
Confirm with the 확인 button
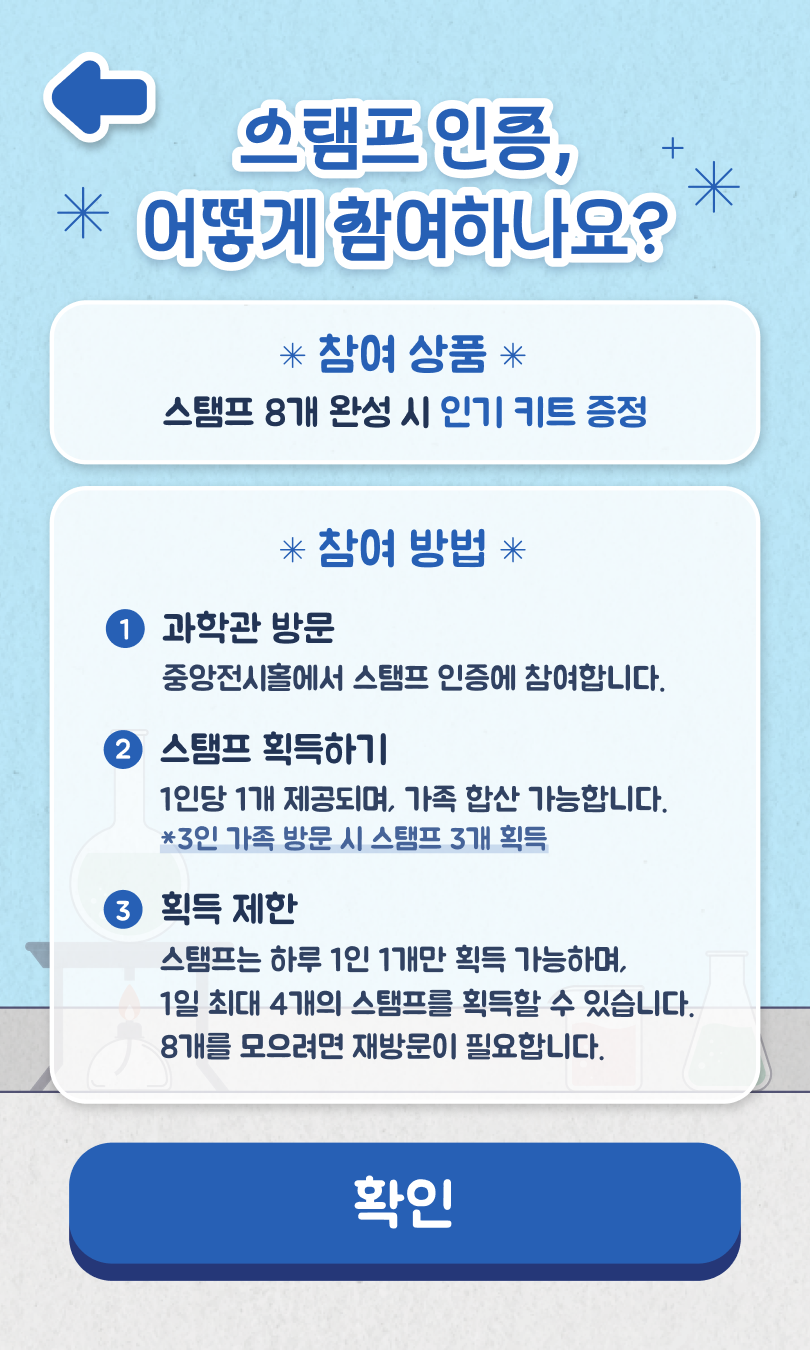[404, 1204]
